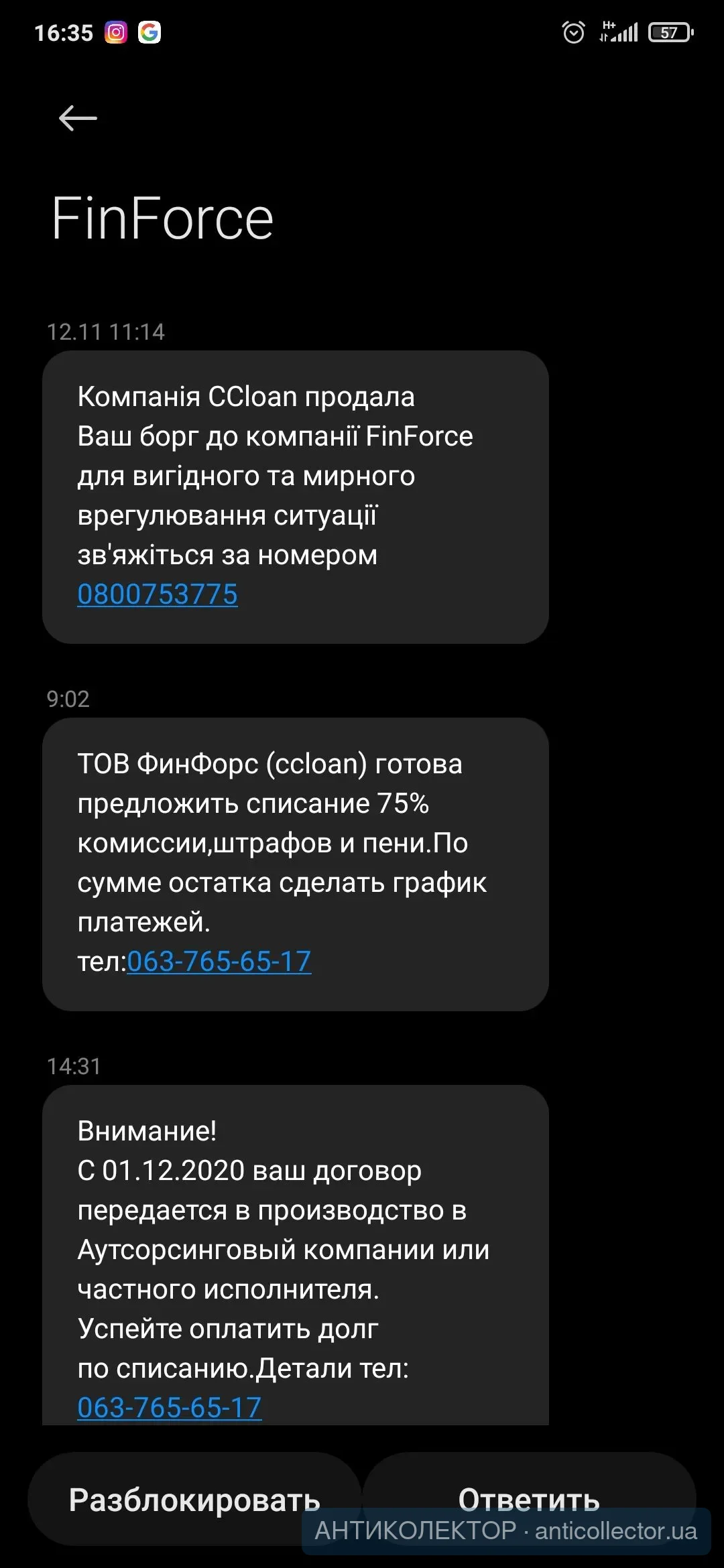Tap phone link in the 14:31 message
Image resolution: width=724 pixels, height=1568 pixels.
(169, 1408)
